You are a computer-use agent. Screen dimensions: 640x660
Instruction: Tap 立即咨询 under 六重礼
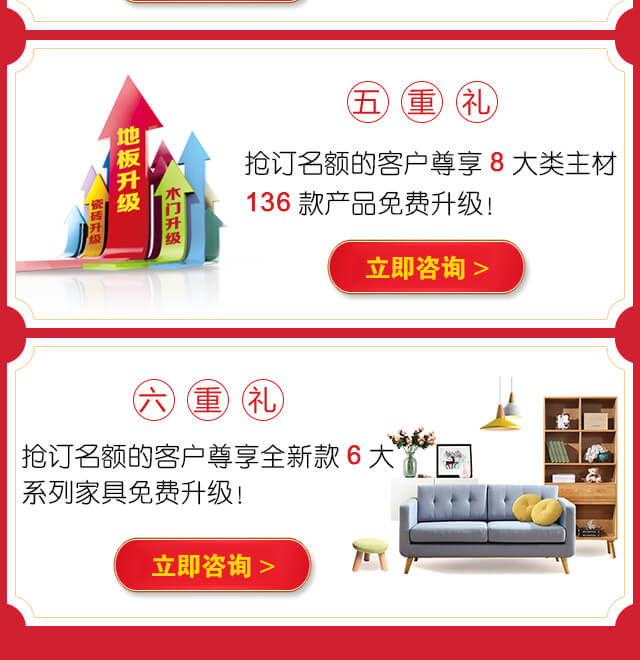point(212,566)
